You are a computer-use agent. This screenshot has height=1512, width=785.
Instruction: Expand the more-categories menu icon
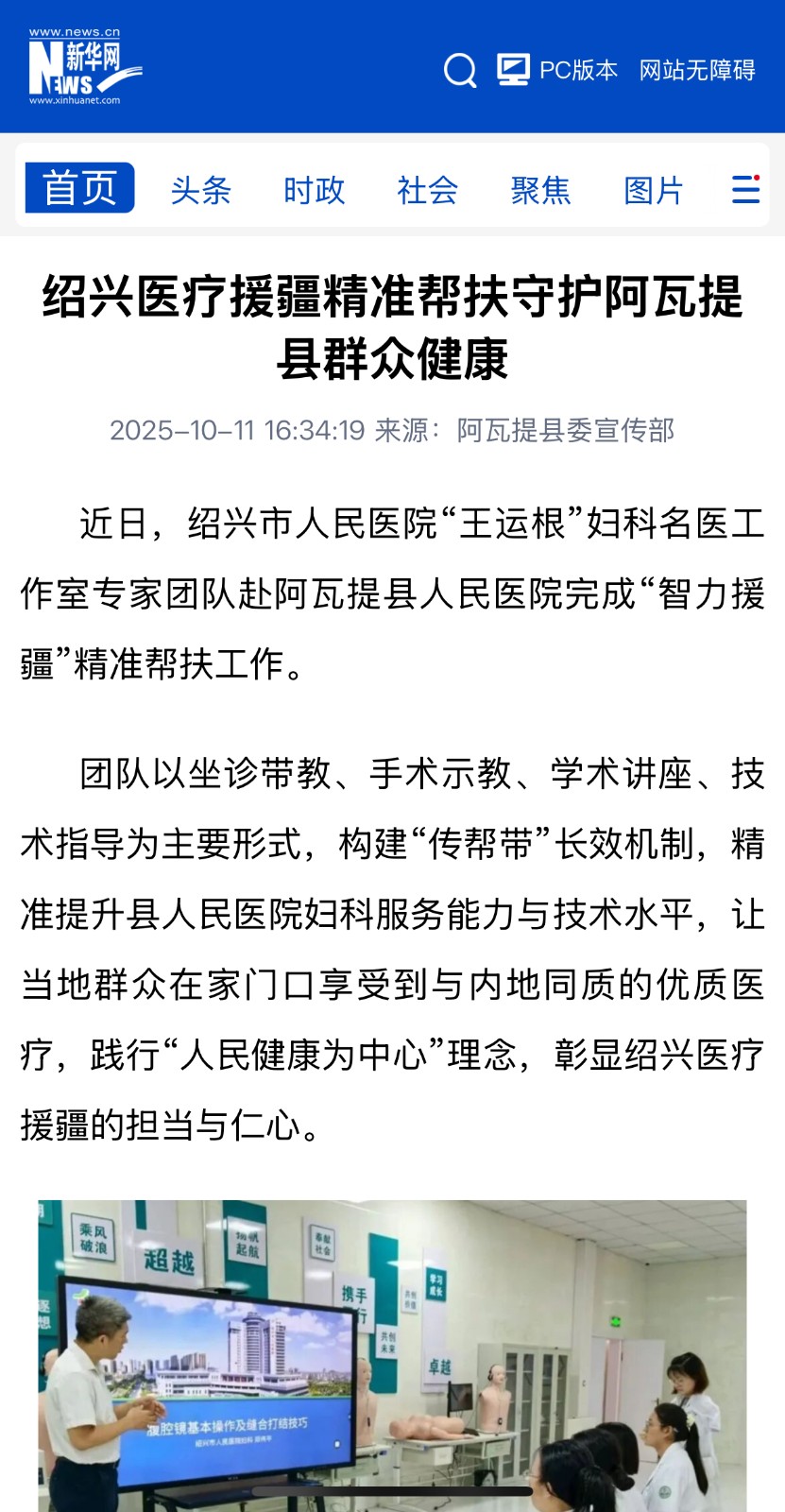pyautogui.click(x=745, y=189)
